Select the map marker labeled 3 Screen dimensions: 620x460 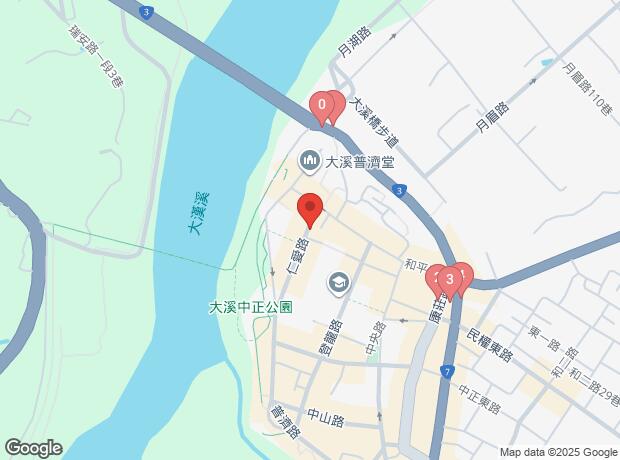[x=449, y=280]
